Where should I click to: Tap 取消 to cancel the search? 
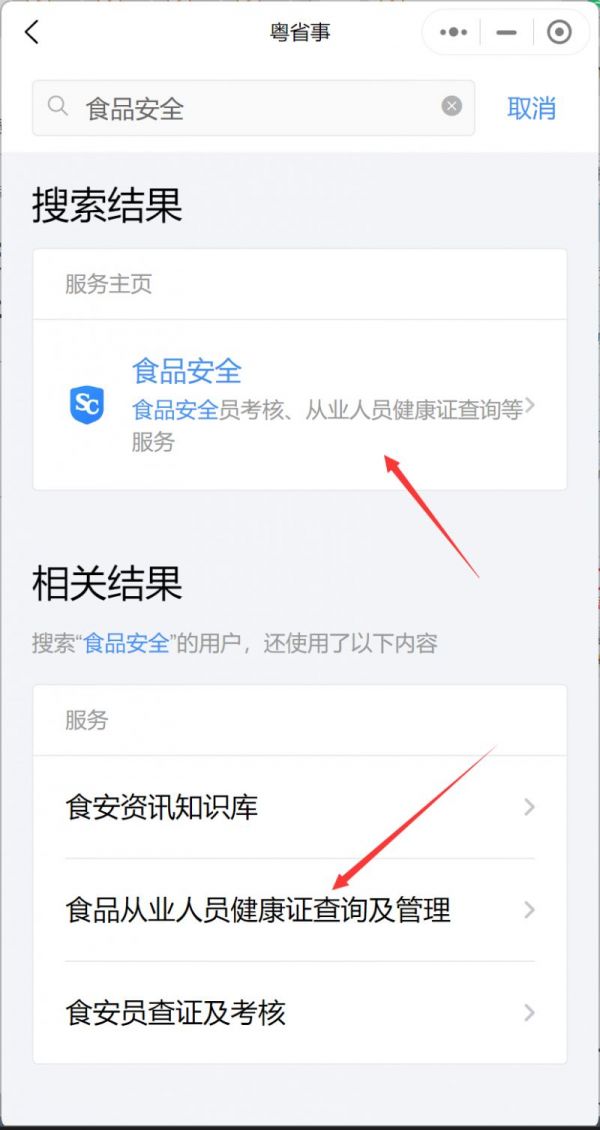pos(532,108)
